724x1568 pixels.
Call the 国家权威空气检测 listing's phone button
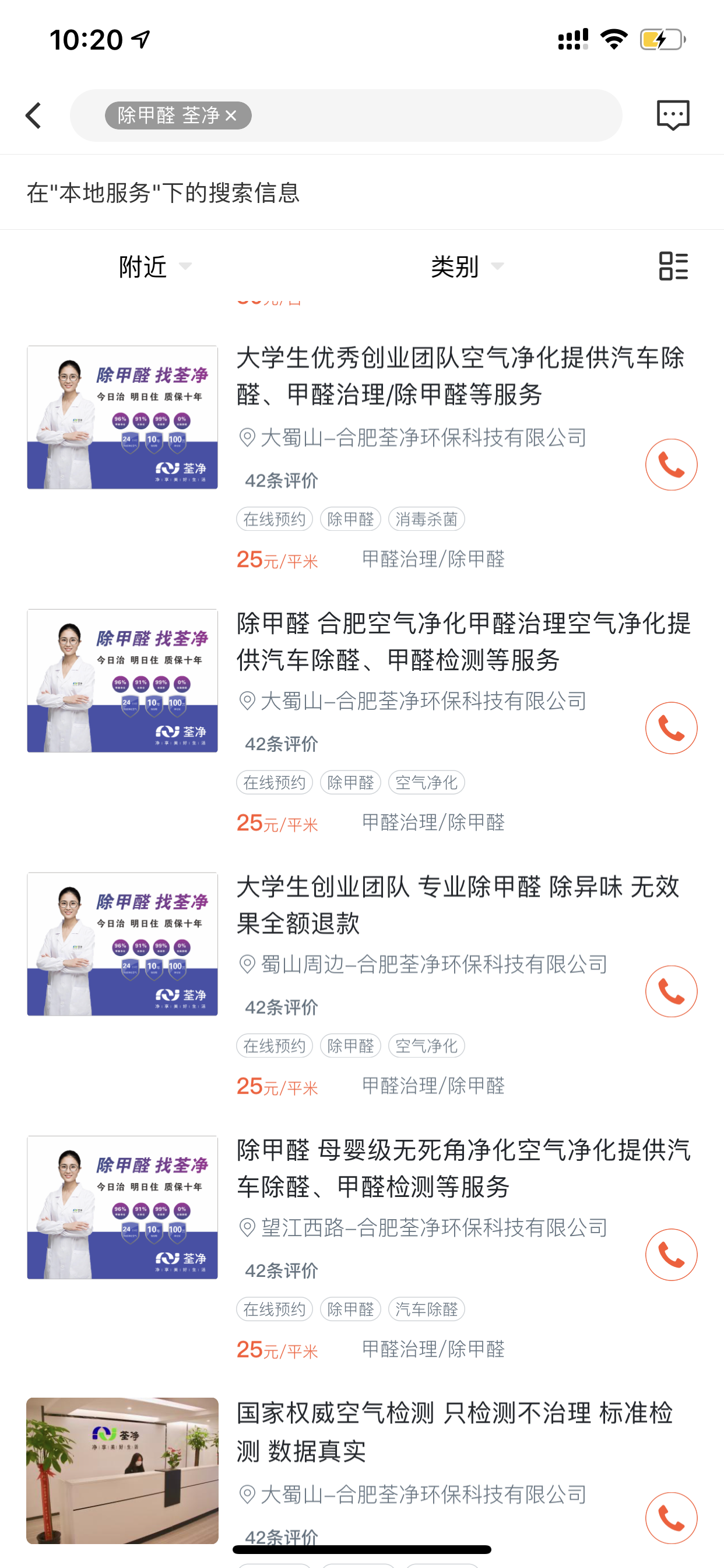tap(671, 1518)
